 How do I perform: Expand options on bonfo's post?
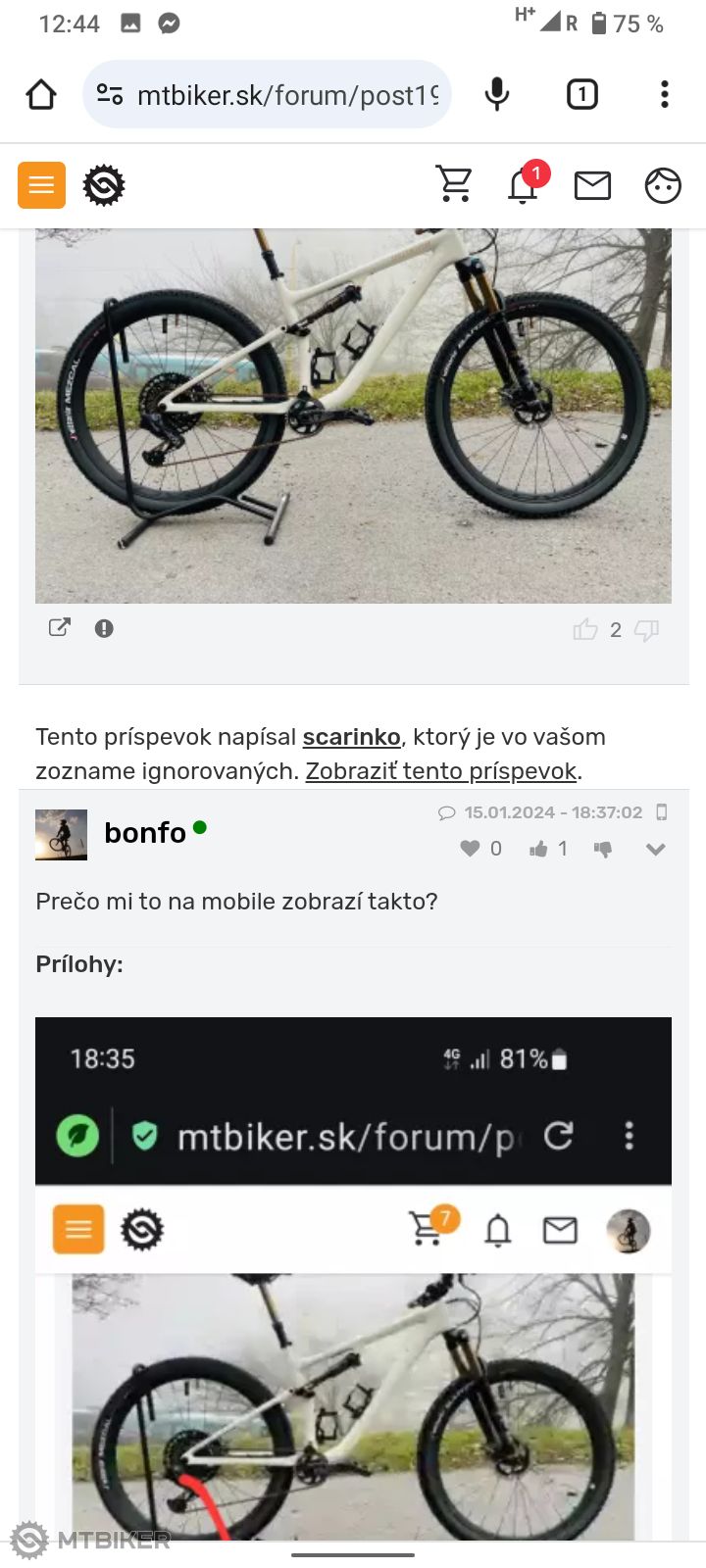tap(656, 849)
